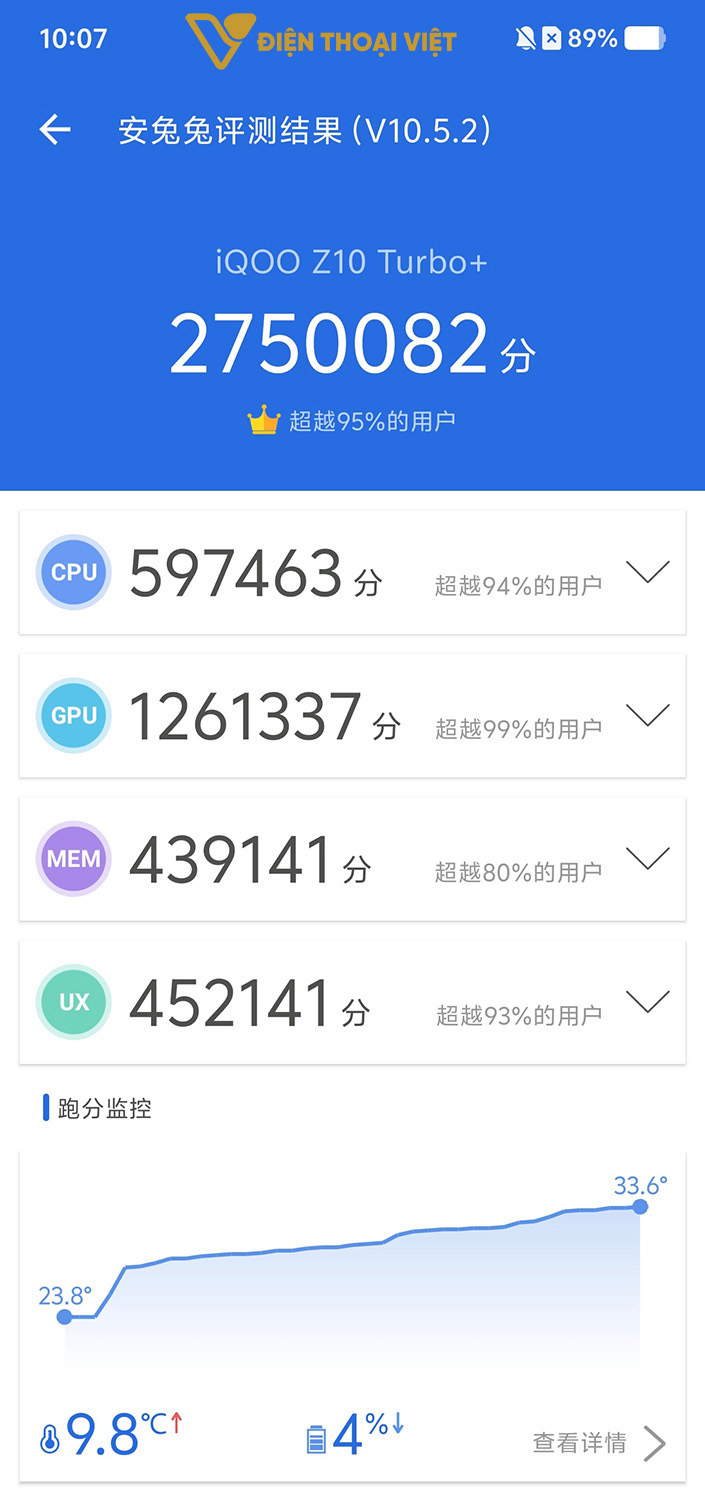Expand the GPU score breakdown

coord(647,715)
